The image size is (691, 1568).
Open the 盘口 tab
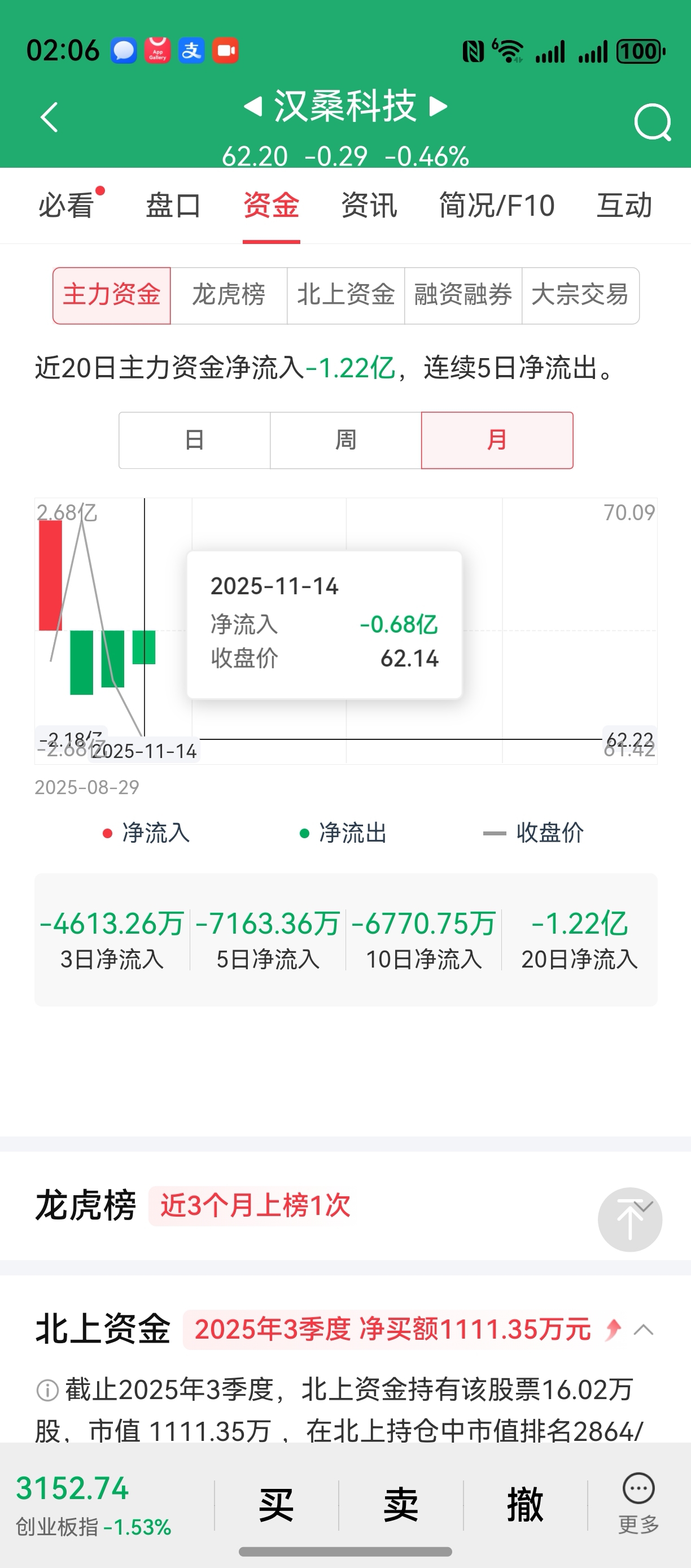[173, 206]
